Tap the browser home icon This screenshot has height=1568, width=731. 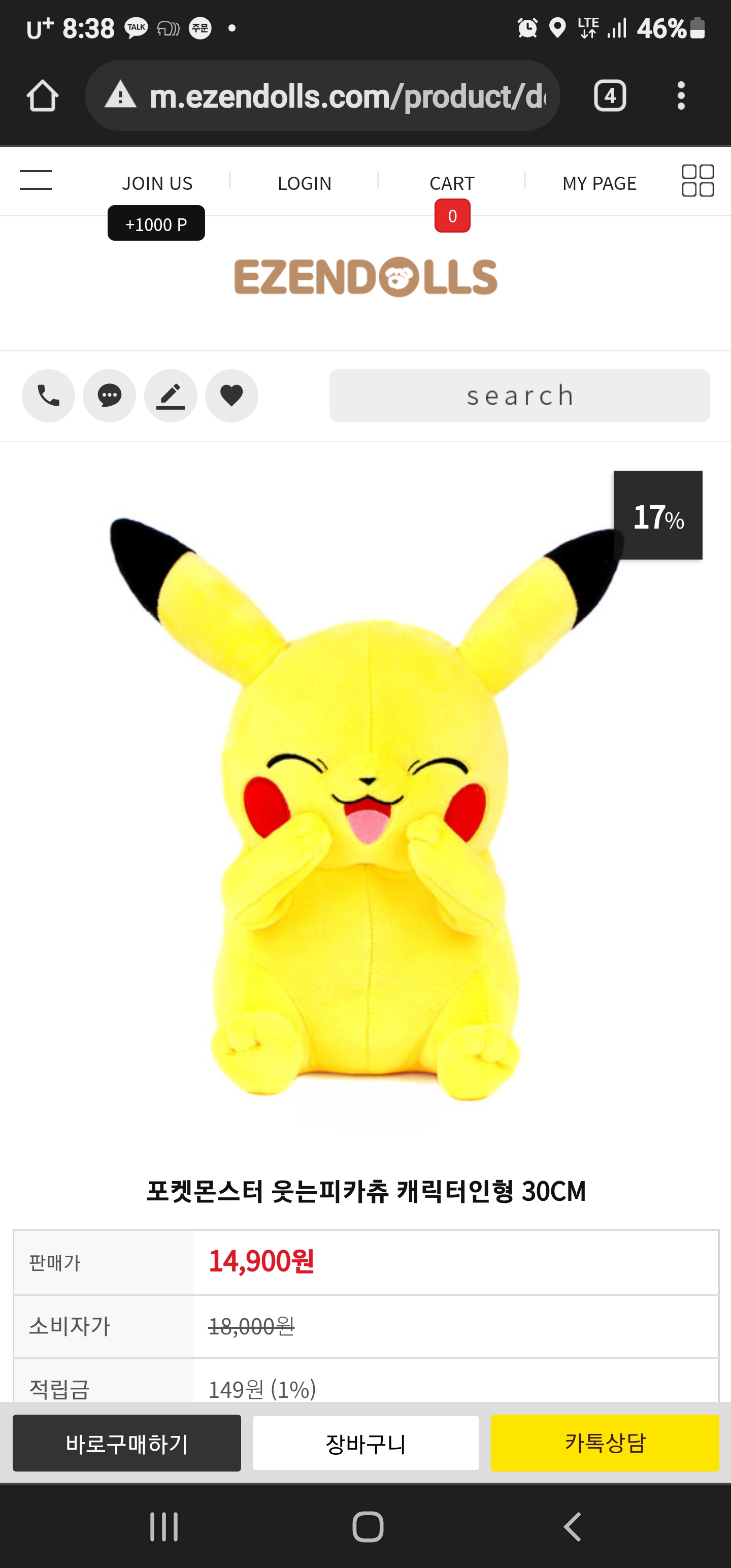[43, 95]
